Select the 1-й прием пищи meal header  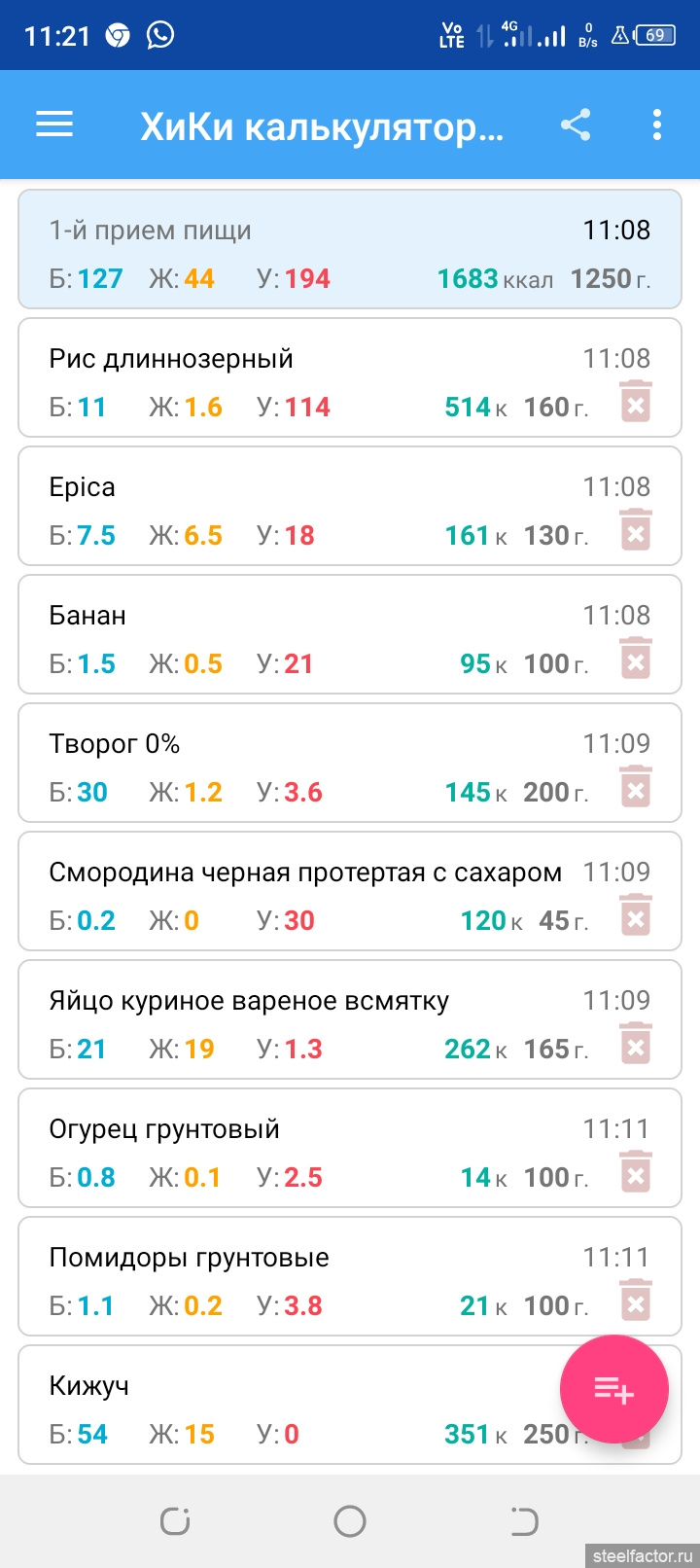[350, 250]
